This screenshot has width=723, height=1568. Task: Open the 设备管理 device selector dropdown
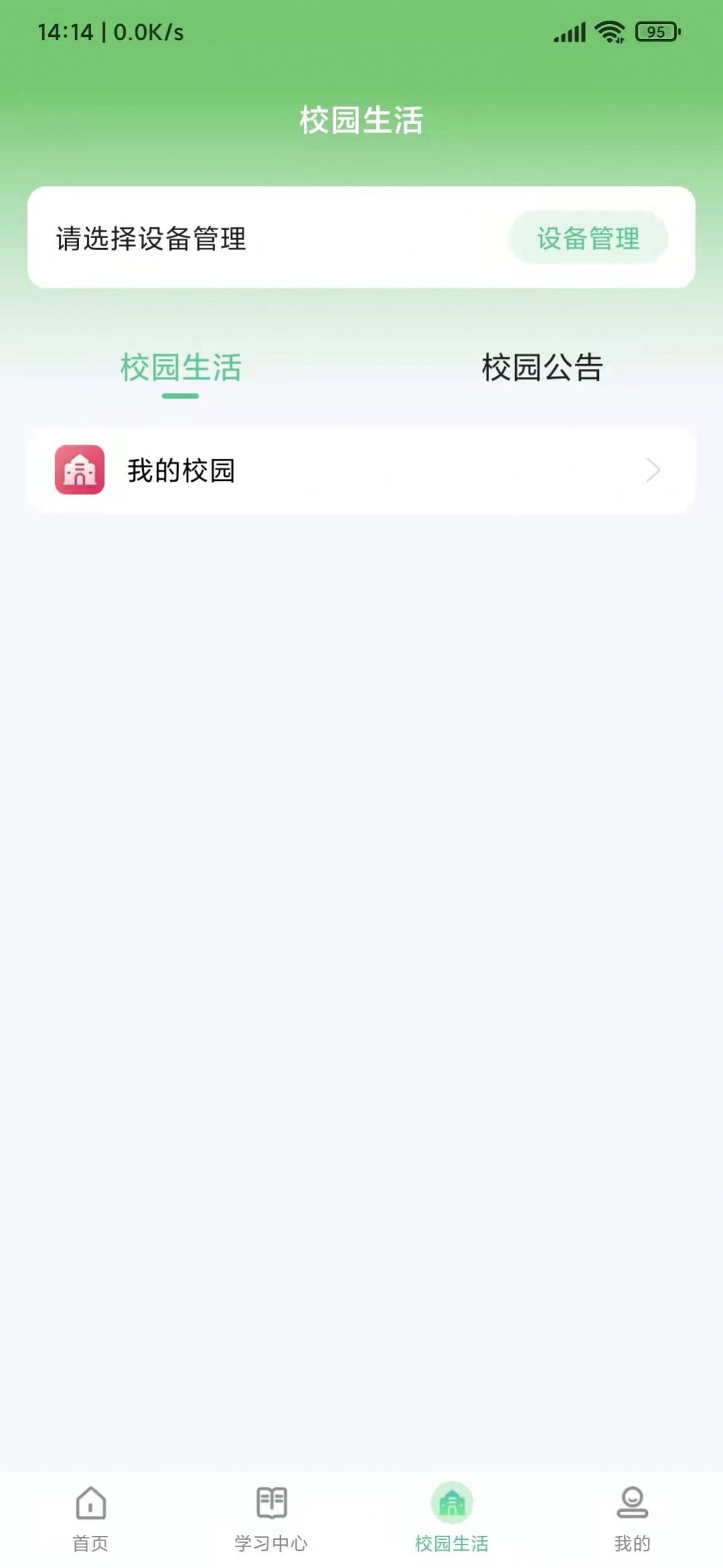[x=589, y=238]
